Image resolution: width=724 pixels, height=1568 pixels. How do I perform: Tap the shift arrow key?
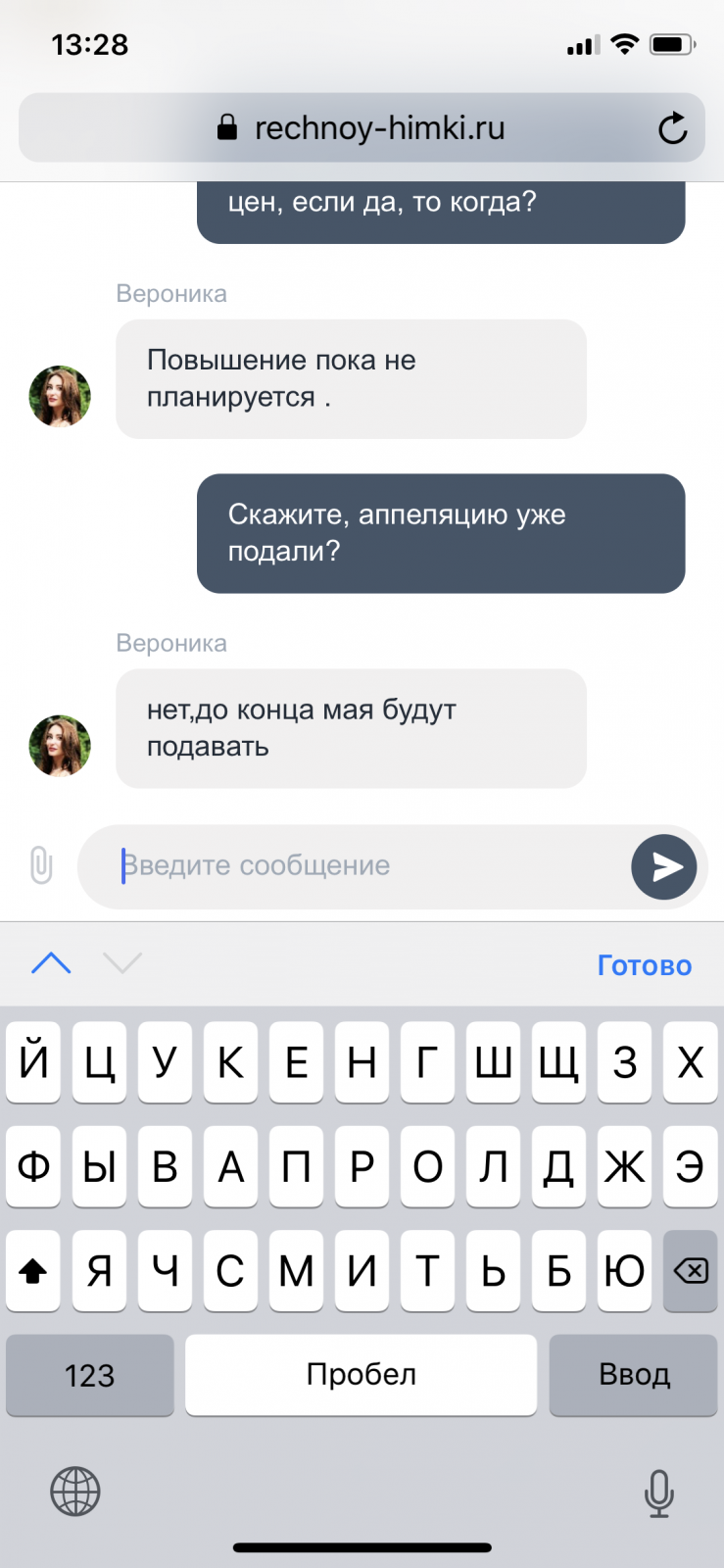pos(33,1271)
